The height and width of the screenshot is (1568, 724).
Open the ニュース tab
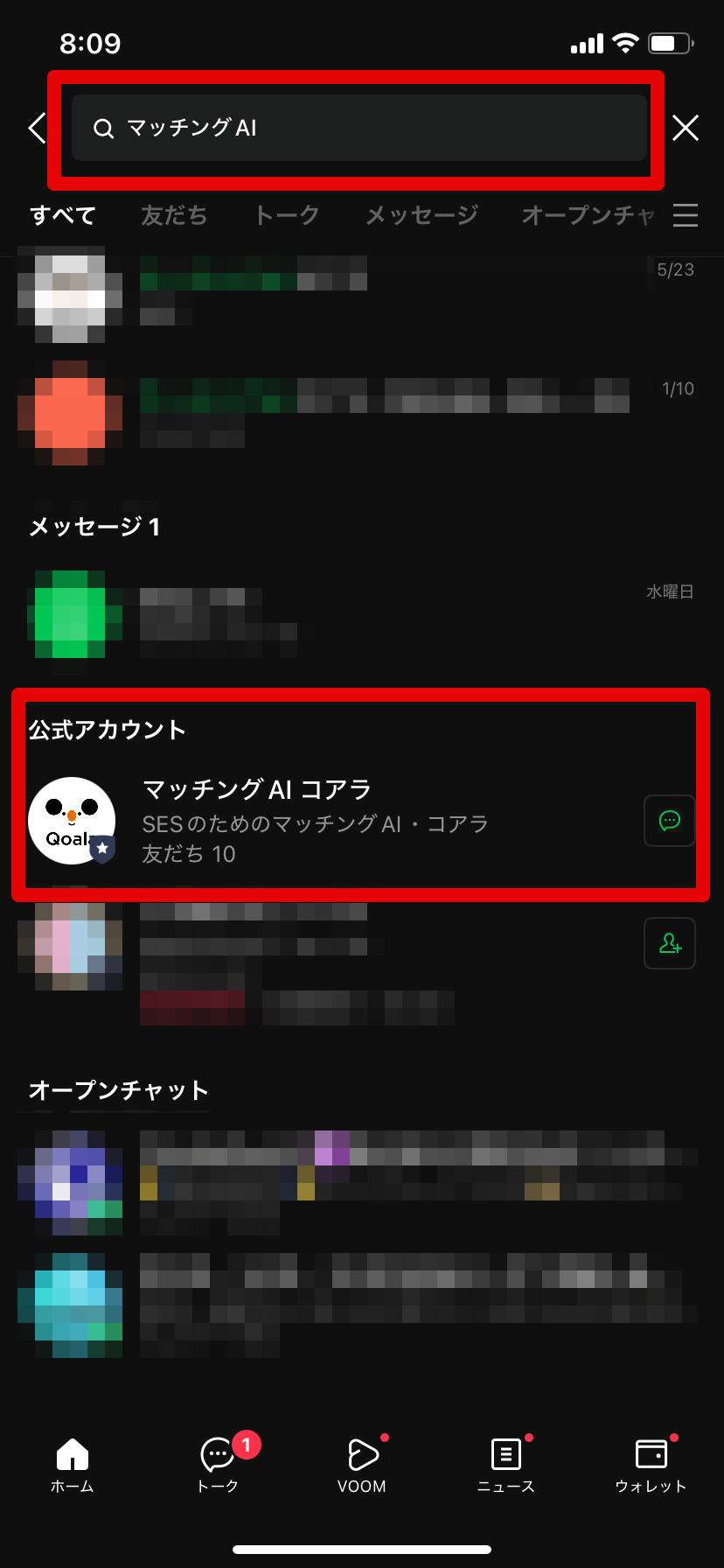click(506, 1465)
